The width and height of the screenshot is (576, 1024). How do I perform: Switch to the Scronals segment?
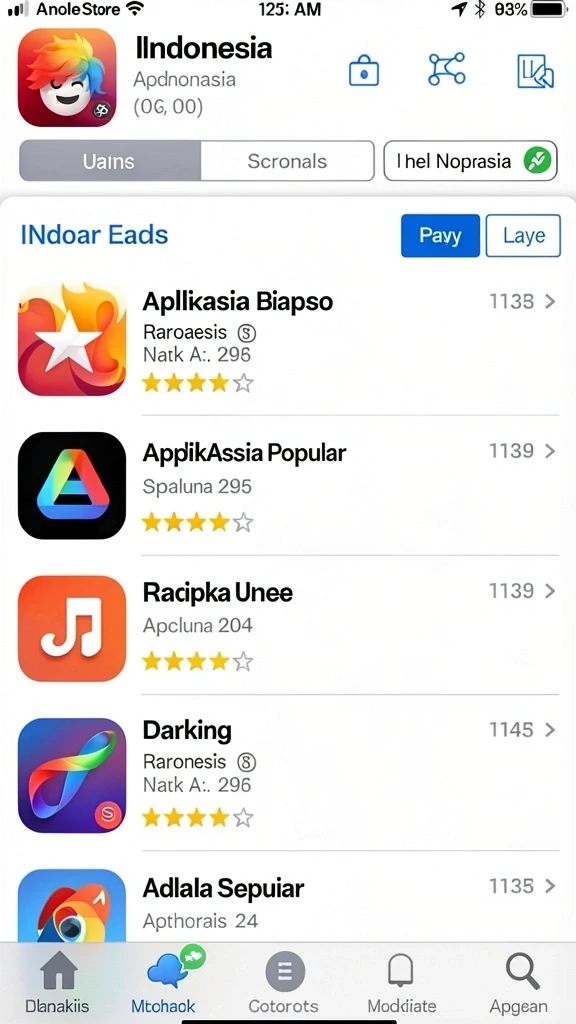(287, 161)
